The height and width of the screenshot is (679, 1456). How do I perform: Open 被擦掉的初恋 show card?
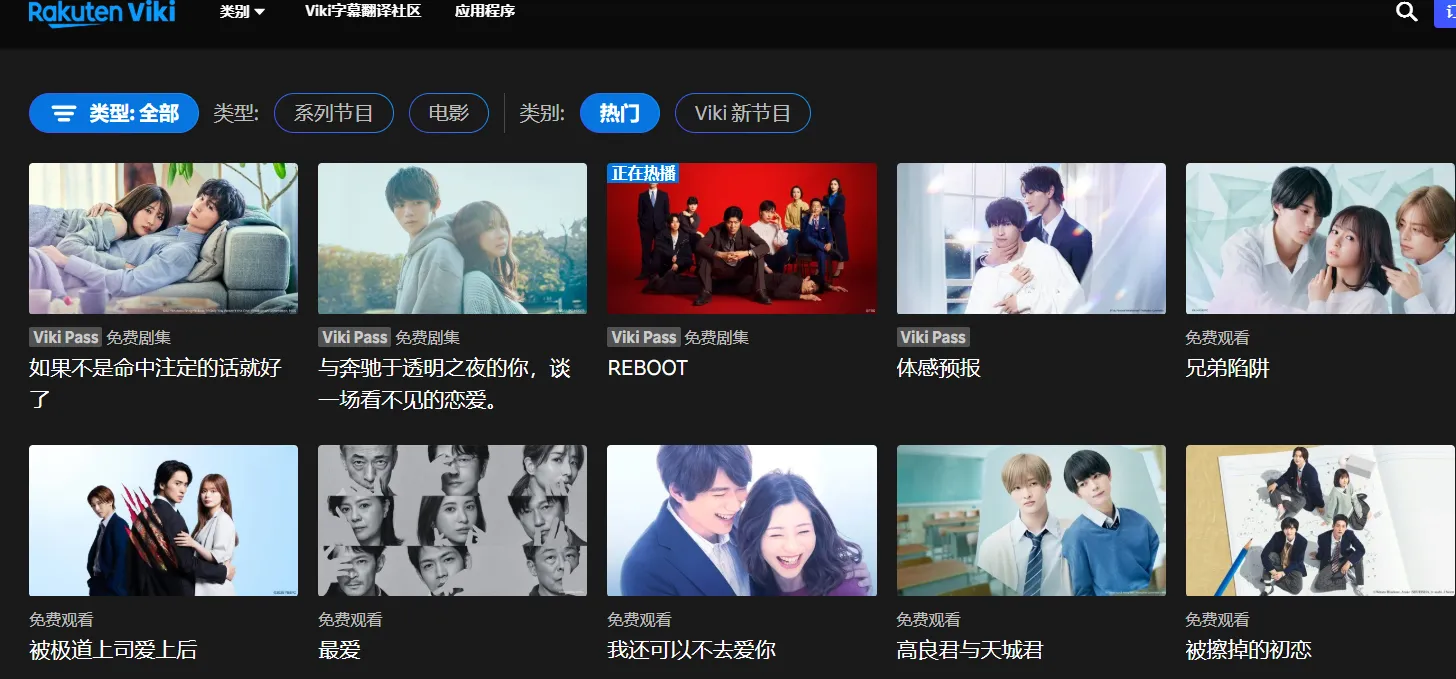point(1320,520)
